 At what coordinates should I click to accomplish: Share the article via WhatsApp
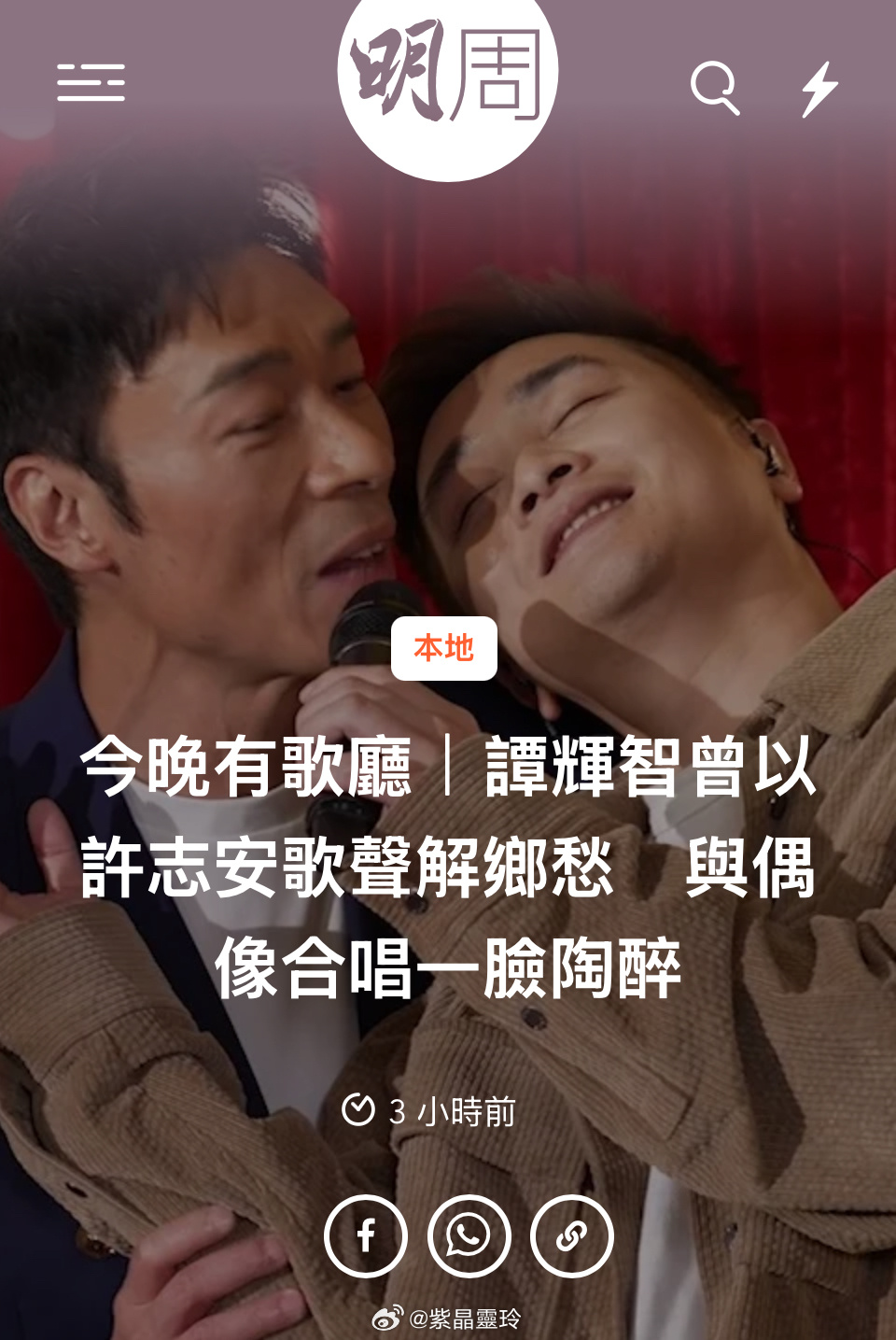(469, 1235)
